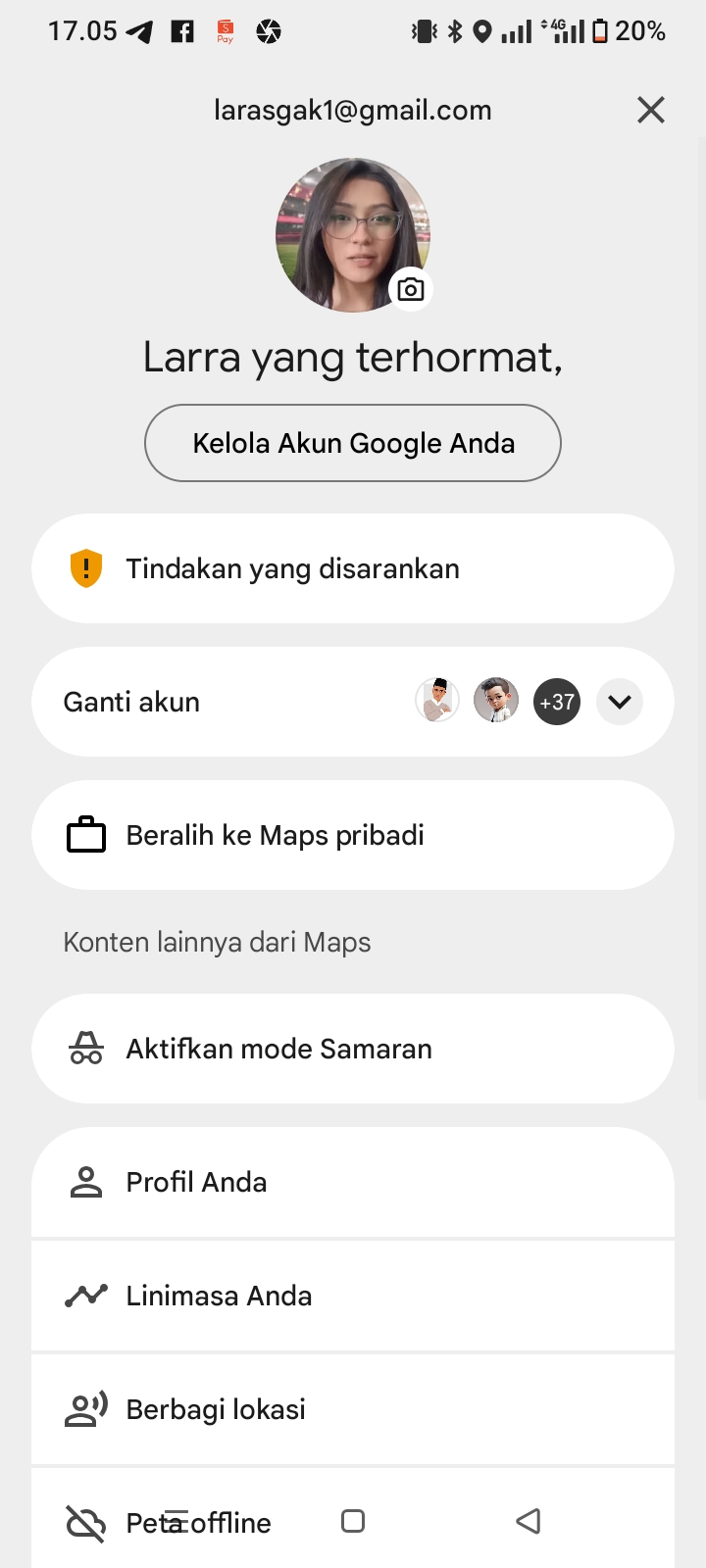Expand the Ganti akun account list
The width and height of the screenshot is (706, 1568).
click(x=619, y=702)
